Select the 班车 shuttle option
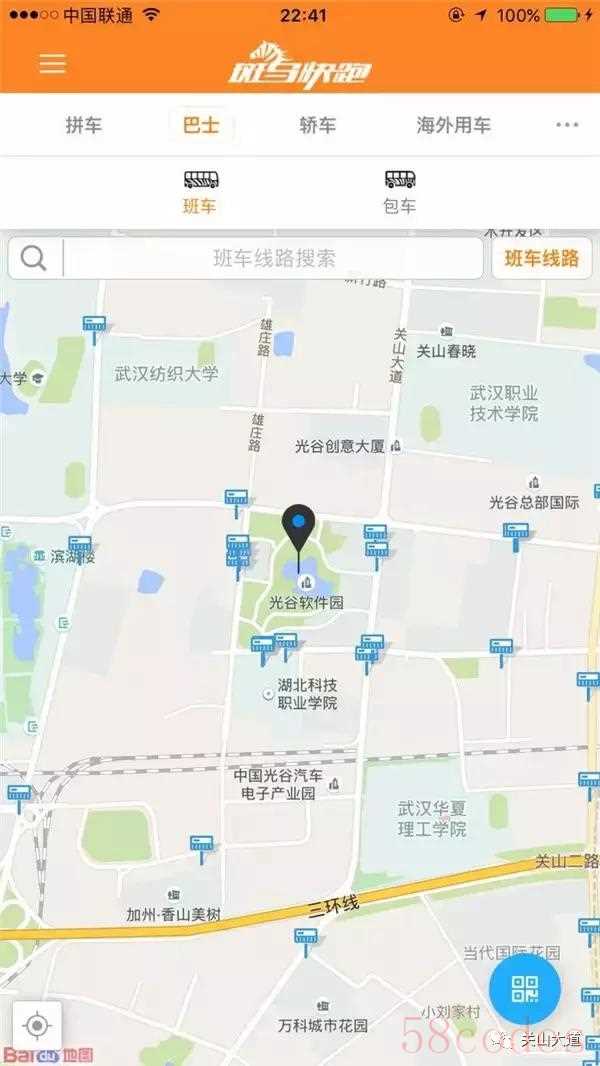Viewport: 600px width, 1066px height. click(200, 192)
